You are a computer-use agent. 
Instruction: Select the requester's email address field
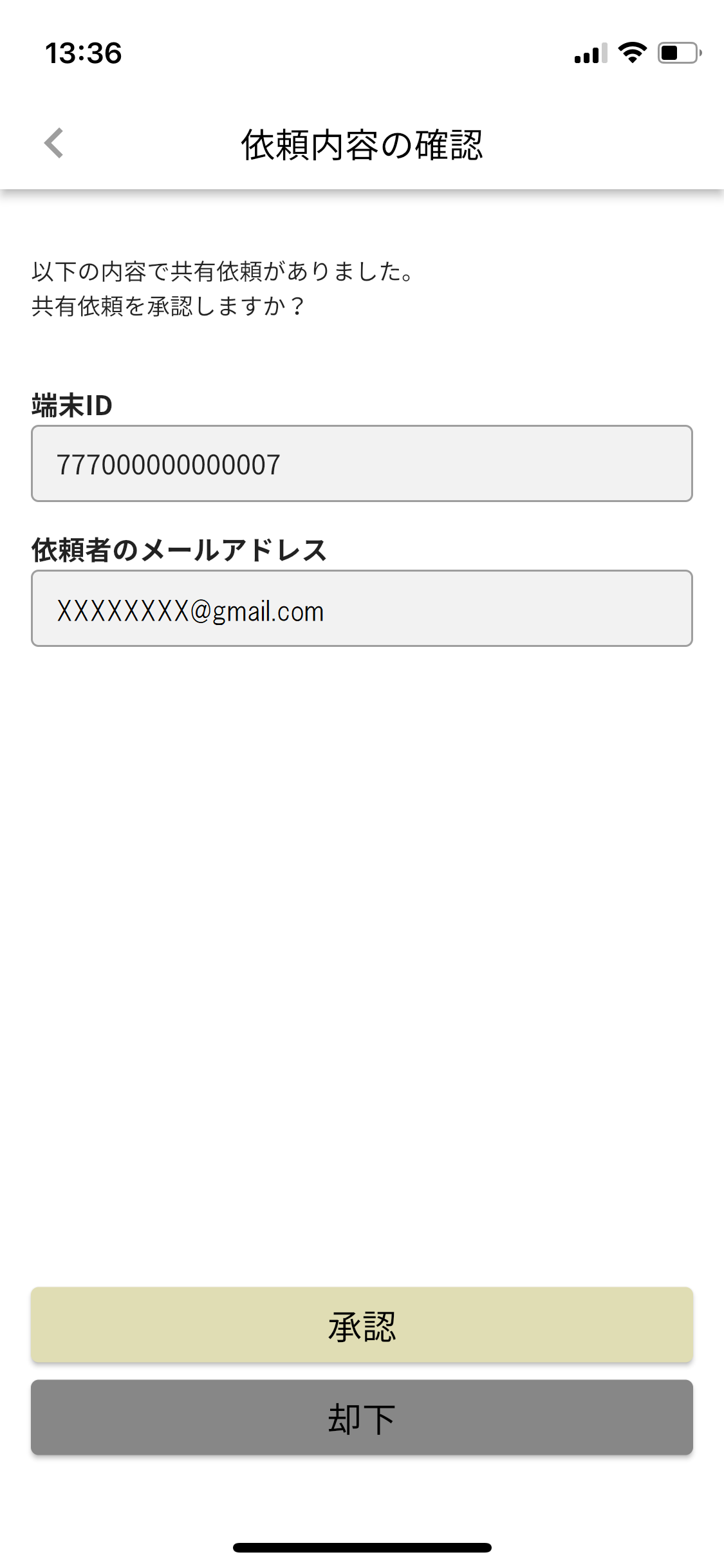click(362, 608)
